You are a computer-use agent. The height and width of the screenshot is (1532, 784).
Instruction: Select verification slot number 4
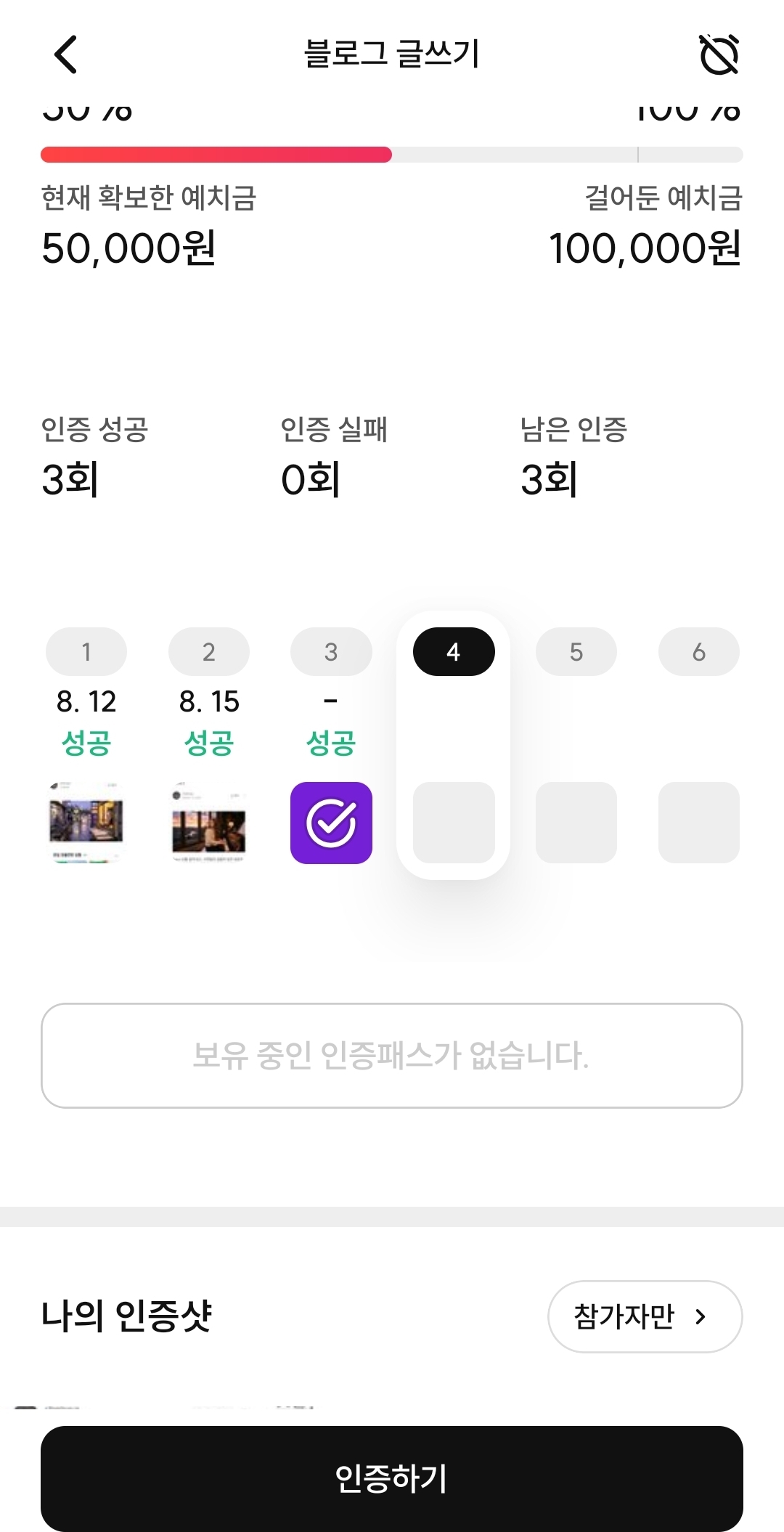454,651
